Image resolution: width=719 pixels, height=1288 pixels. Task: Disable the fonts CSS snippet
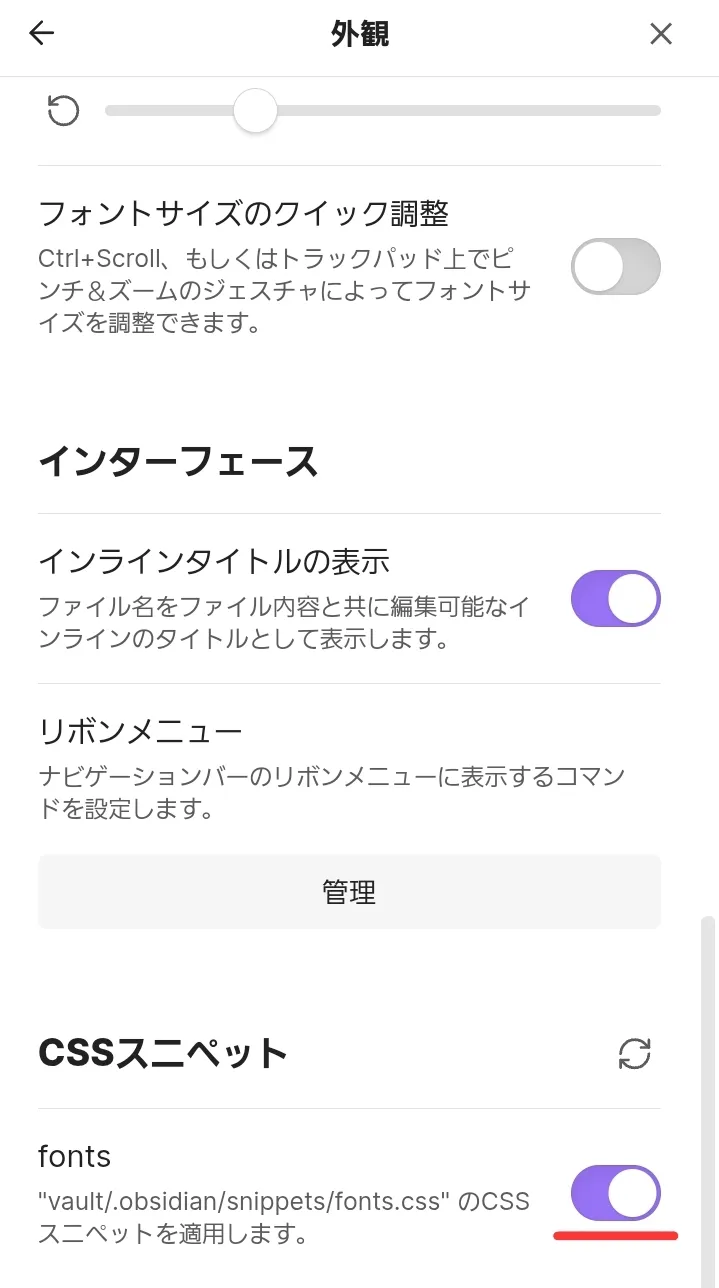pos(615,1193)
